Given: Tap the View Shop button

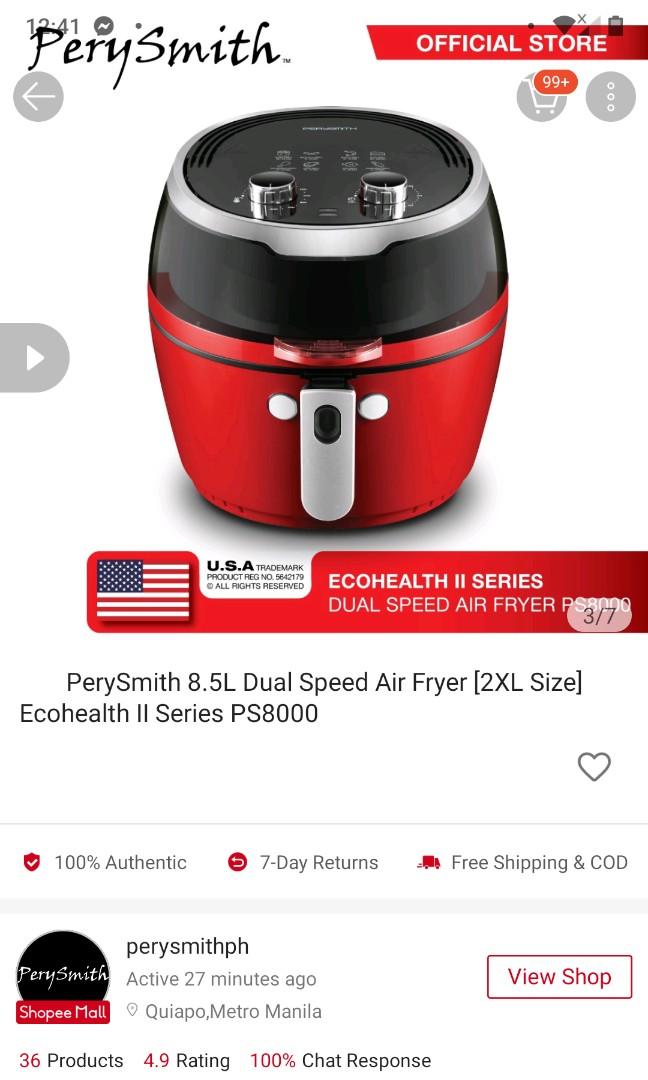Looking at the screenshot, I should click(559, 977).
